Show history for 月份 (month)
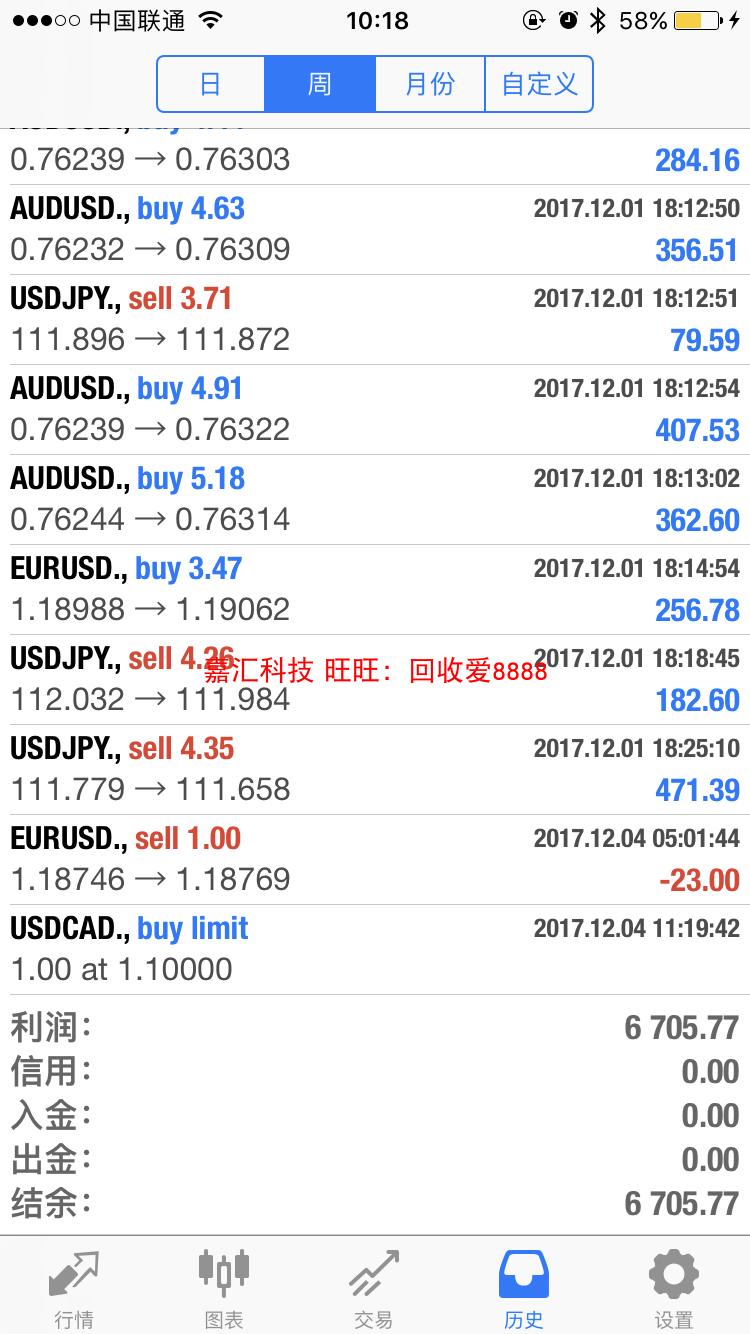750x1334 pixels. point(430,84)
